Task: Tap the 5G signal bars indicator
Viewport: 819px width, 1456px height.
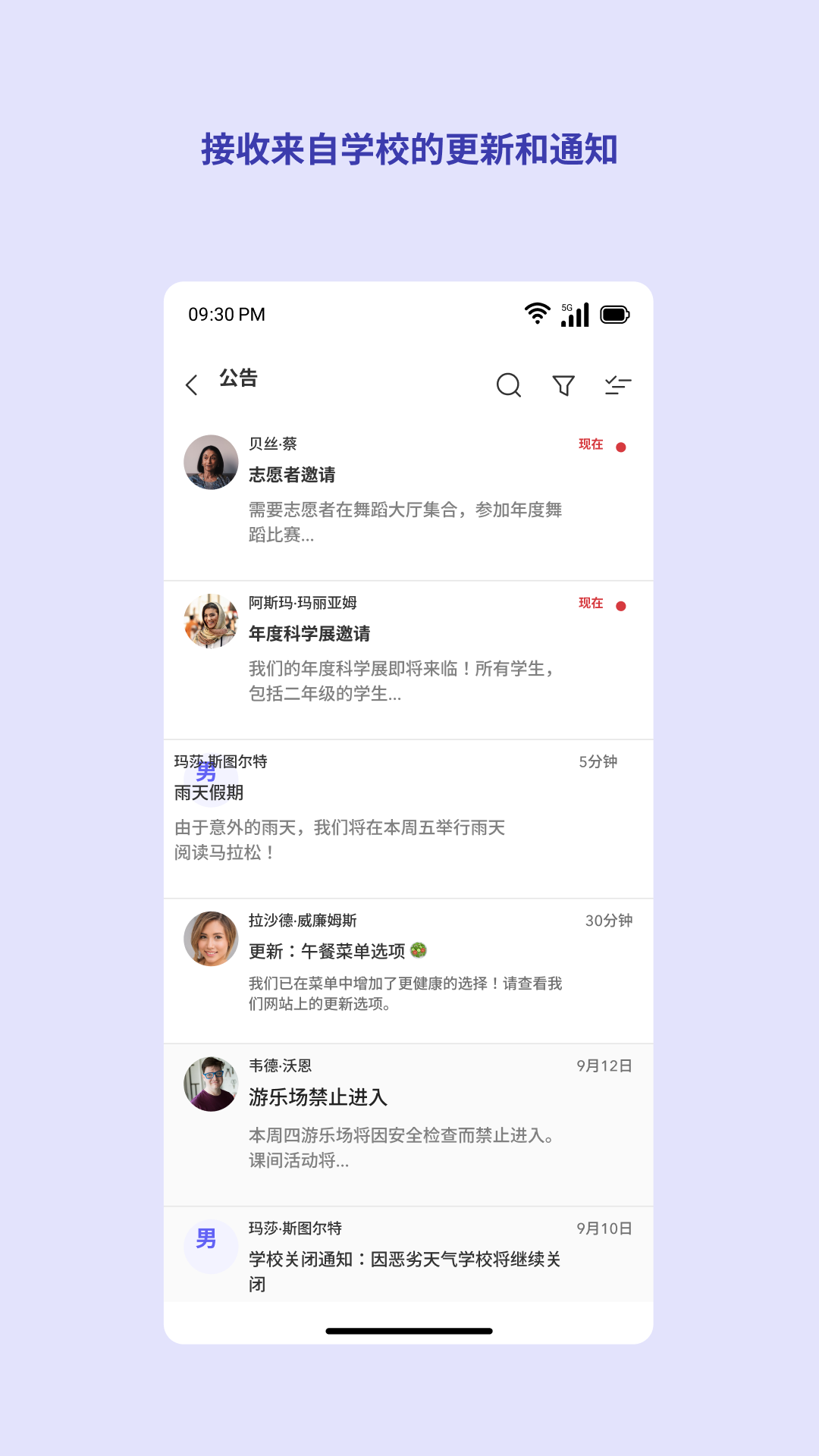Action: click(x=574, y=315)
